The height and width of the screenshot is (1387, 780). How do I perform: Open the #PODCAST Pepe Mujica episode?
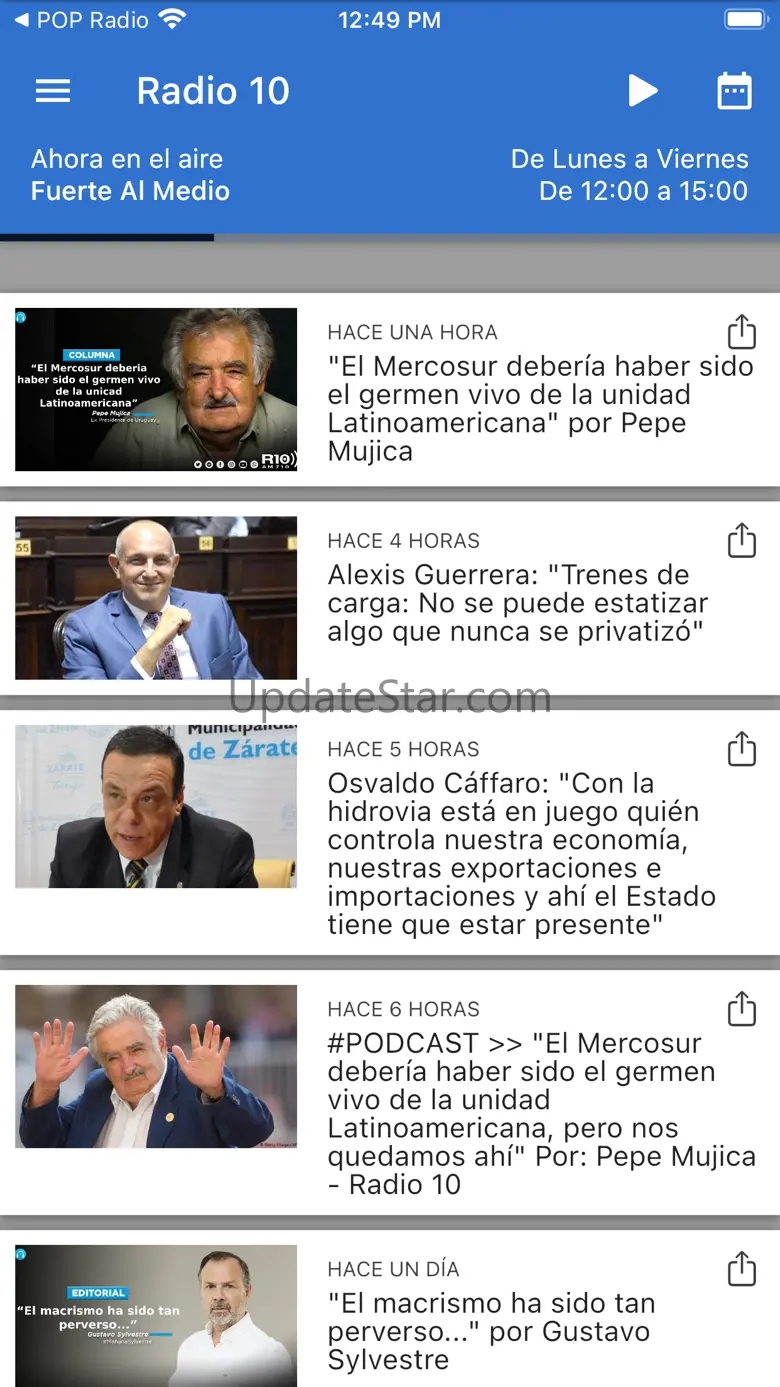(541, 1113)
